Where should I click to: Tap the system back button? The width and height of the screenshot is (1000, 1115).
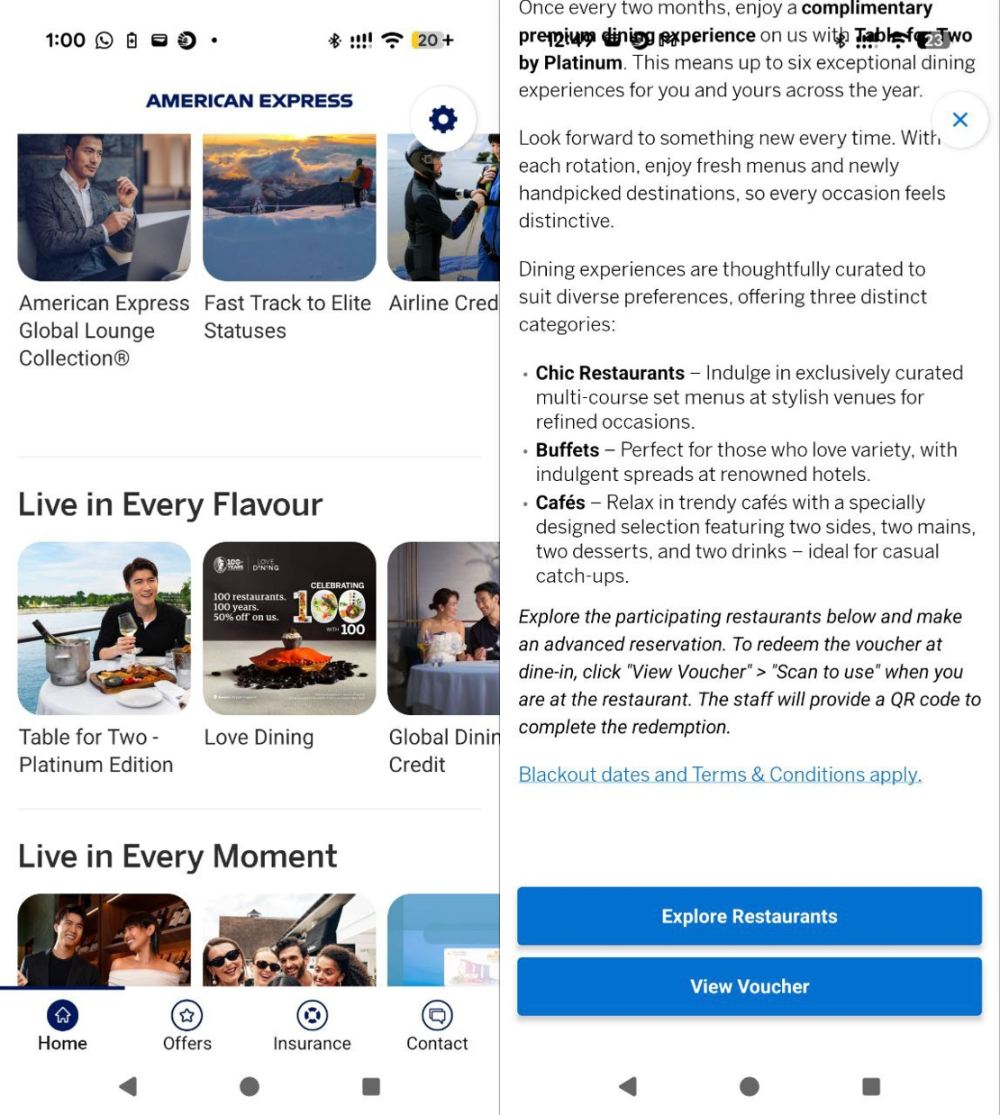[127, 1086]
